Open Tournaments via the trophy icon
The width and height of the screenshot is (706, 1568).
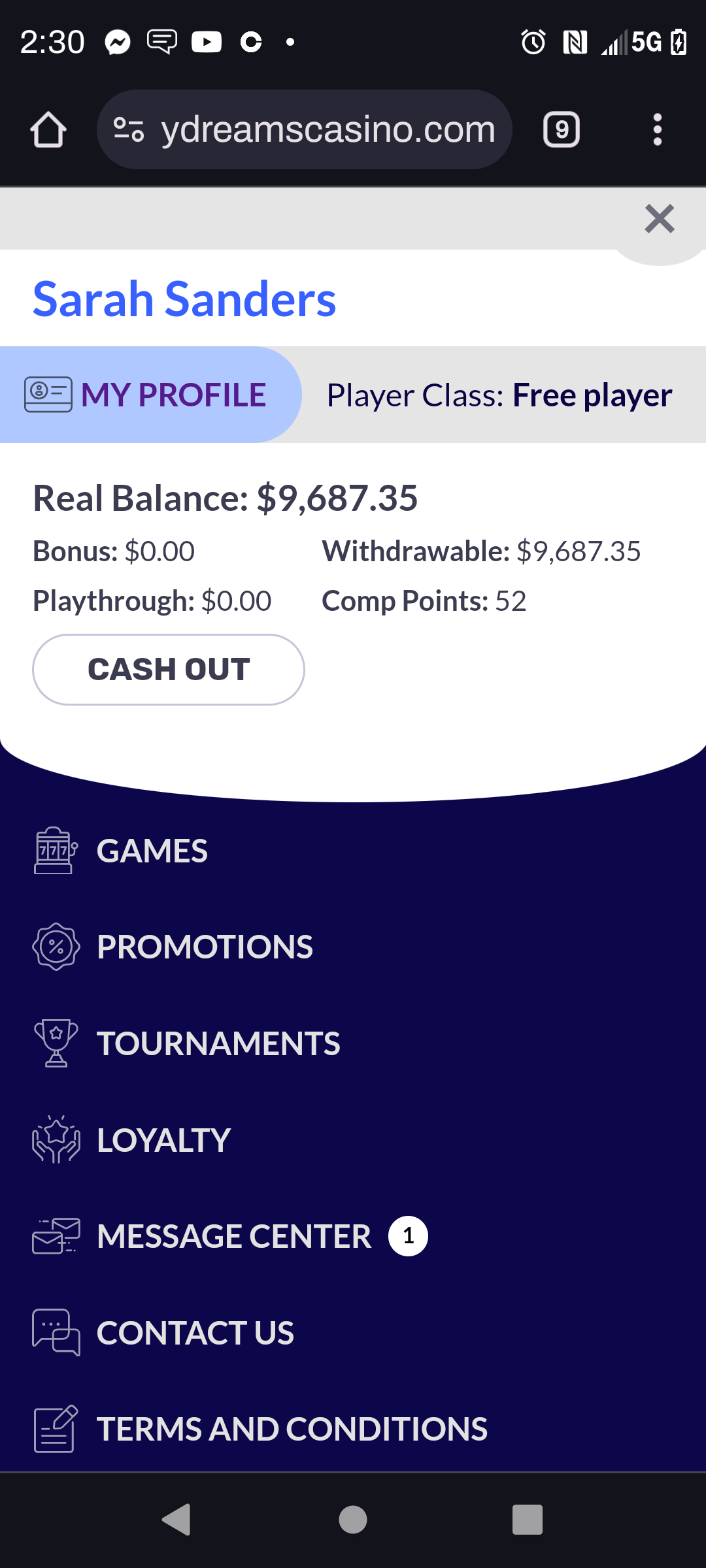(55, 1043)
